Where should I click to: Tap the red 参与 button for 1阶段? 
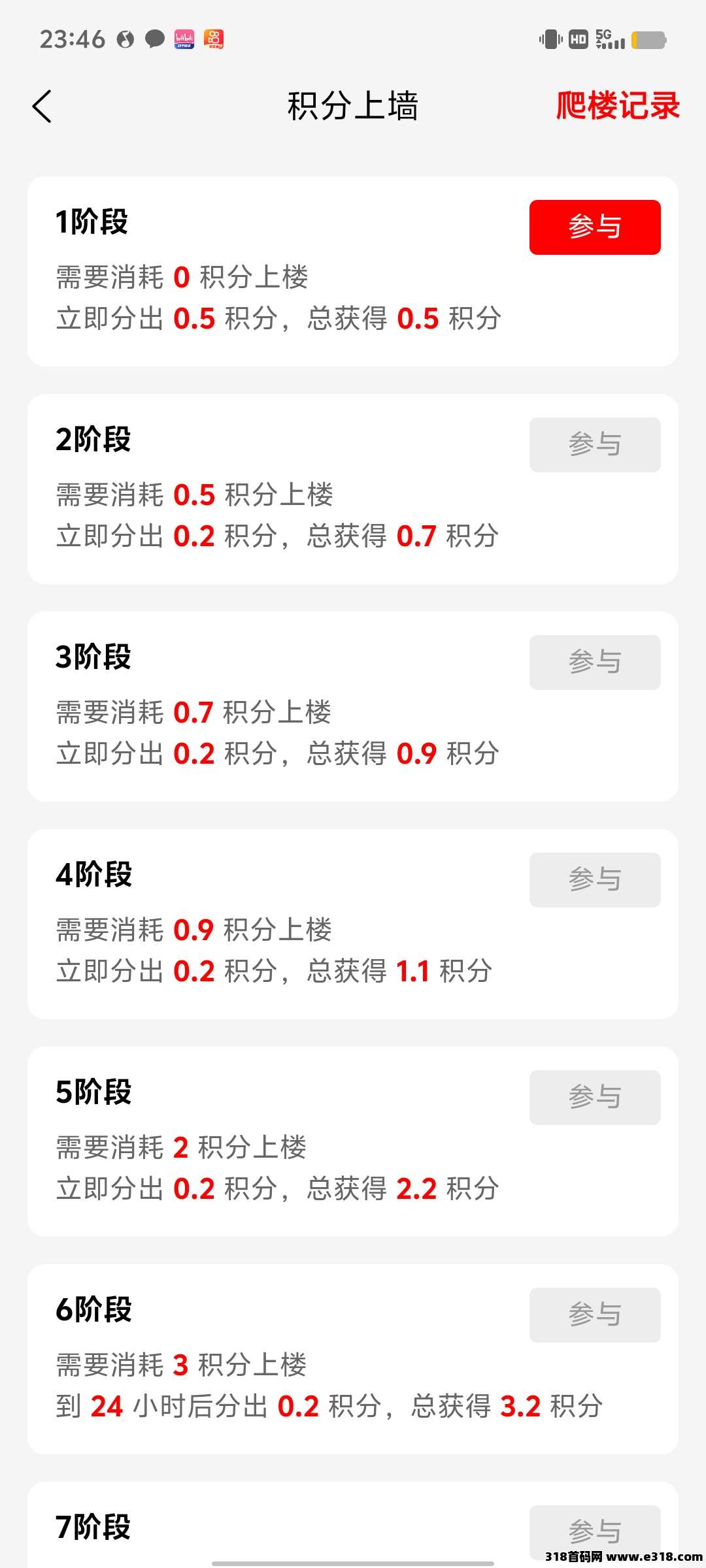pyautogui.click(x=595, y=227)
